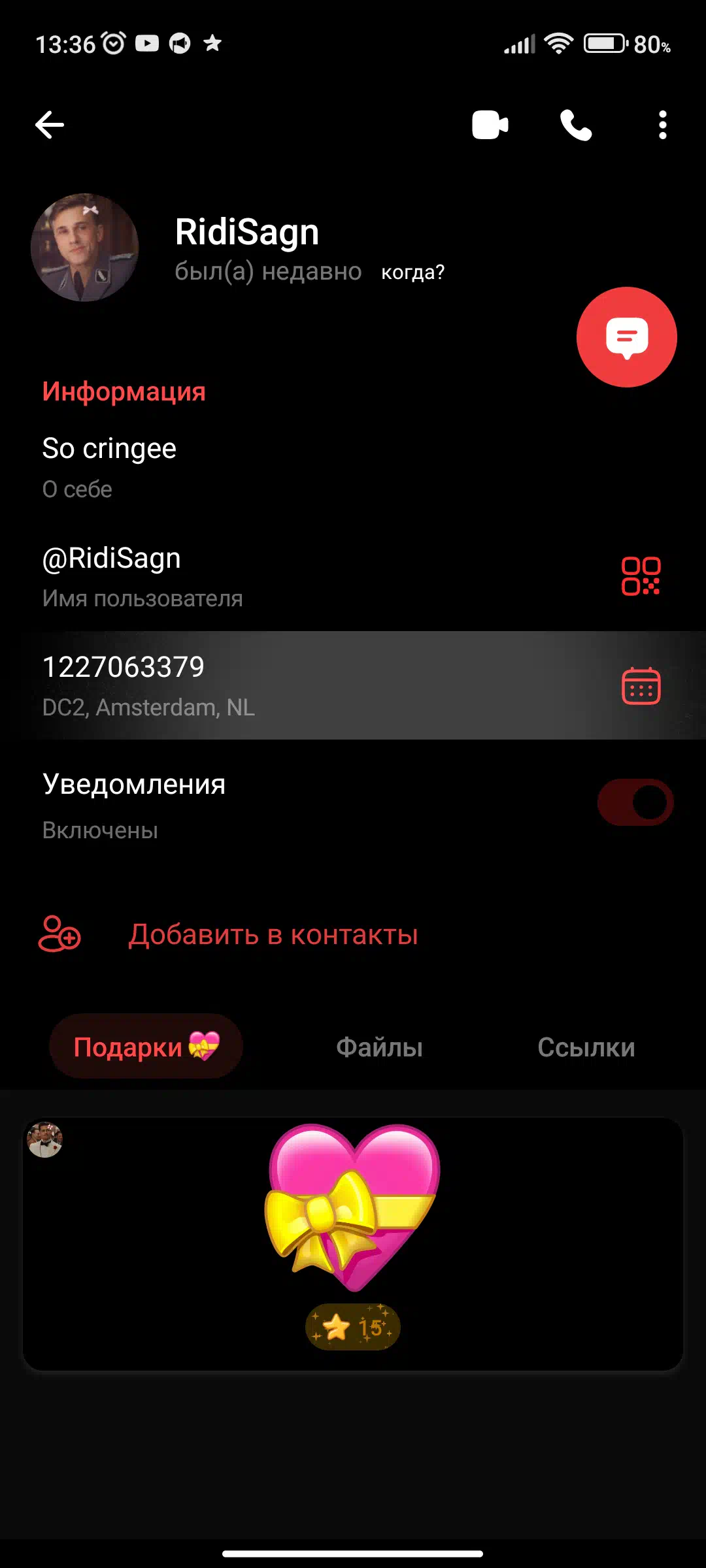Start a video call with RidiSagn

490,125
